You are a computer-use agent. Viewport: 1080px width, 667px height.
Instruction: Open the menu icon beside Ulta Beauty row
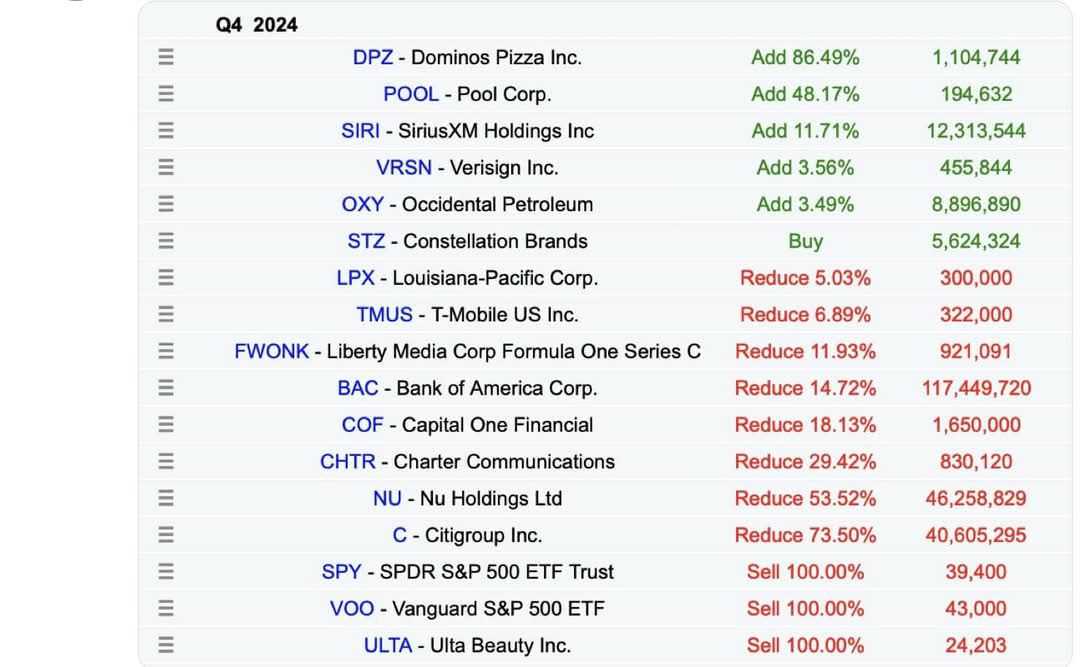click(166, 646)
